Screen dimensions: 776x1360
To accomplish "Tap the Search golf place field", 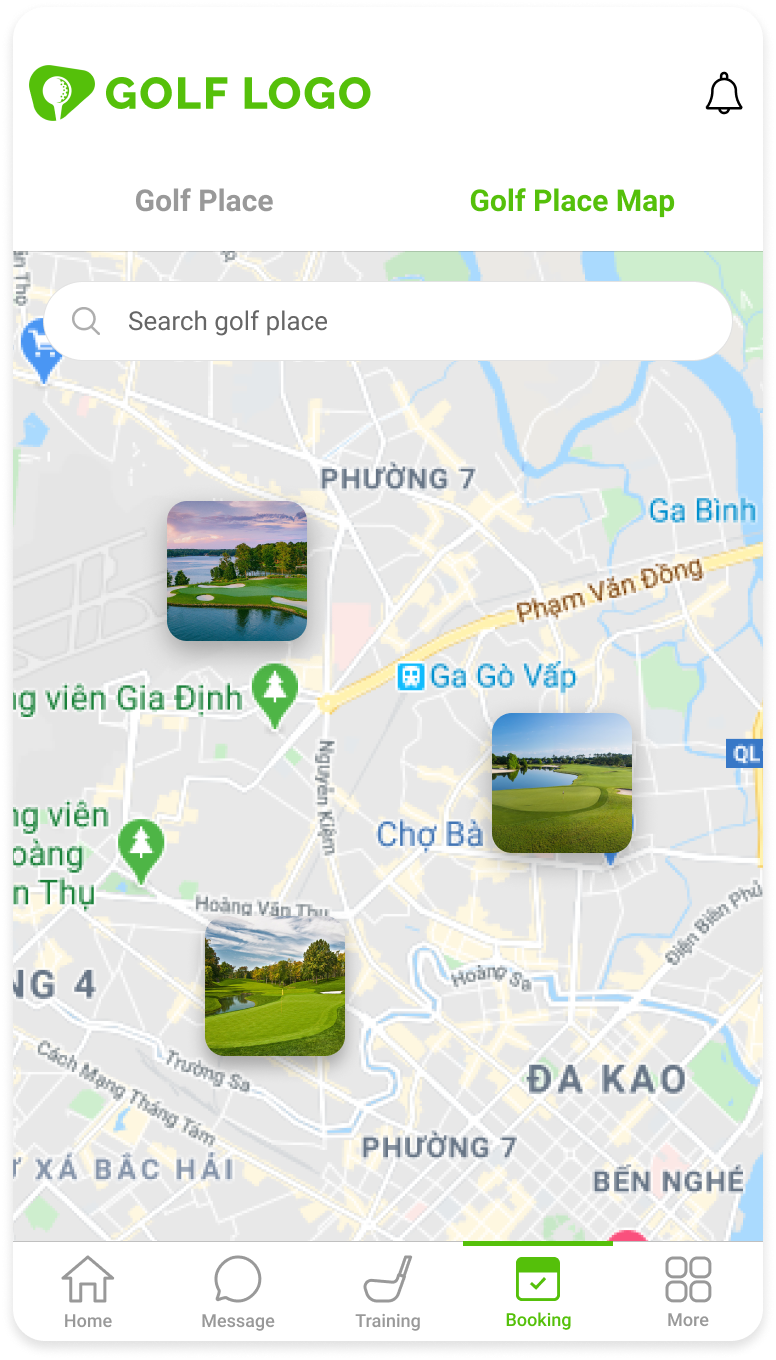I will pos(388,321).
